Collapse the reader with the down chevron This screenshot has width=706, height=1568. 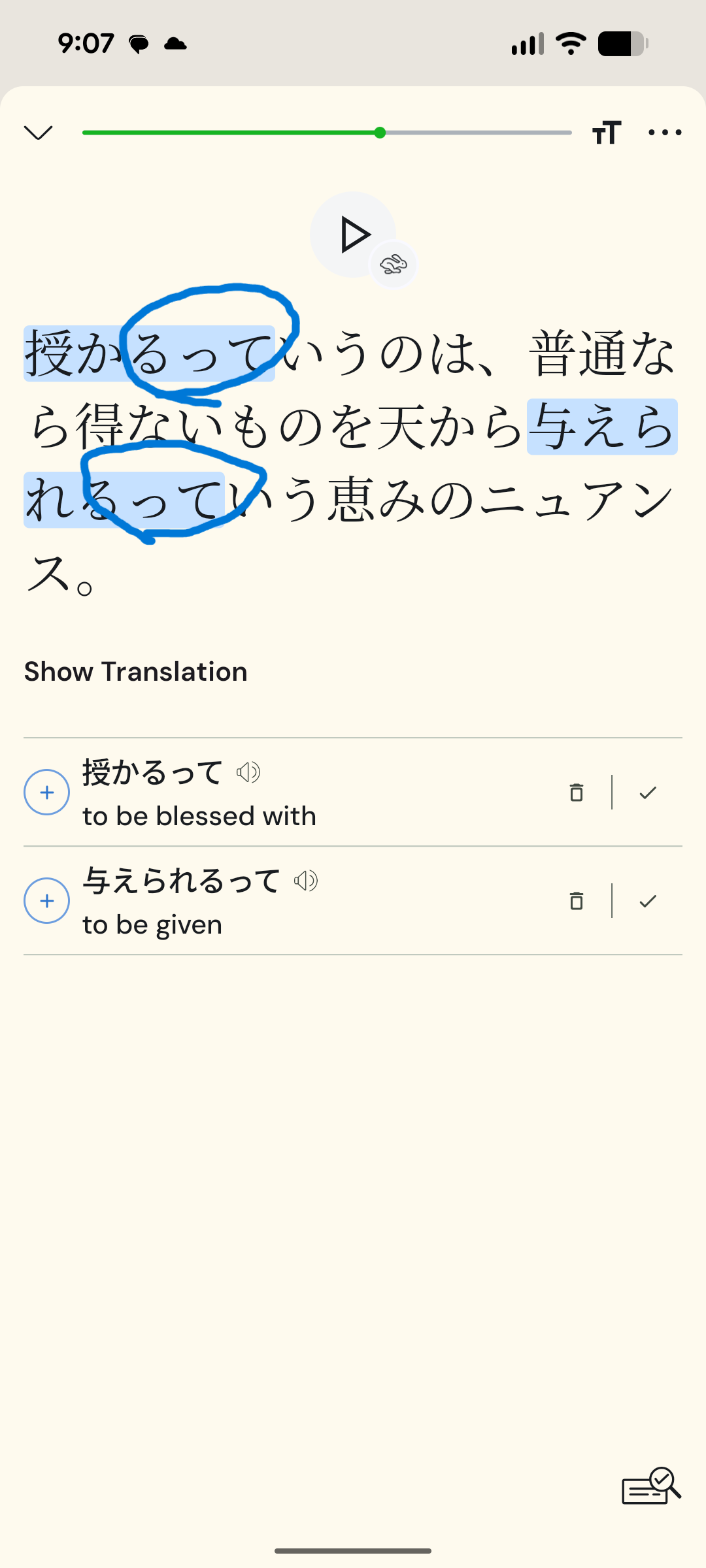tap(38, 133)
